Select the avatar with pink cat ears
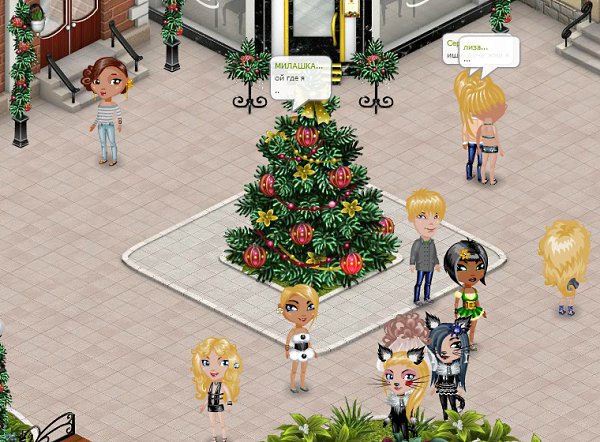This screenshot has width=600, height=442. (402, 372)
